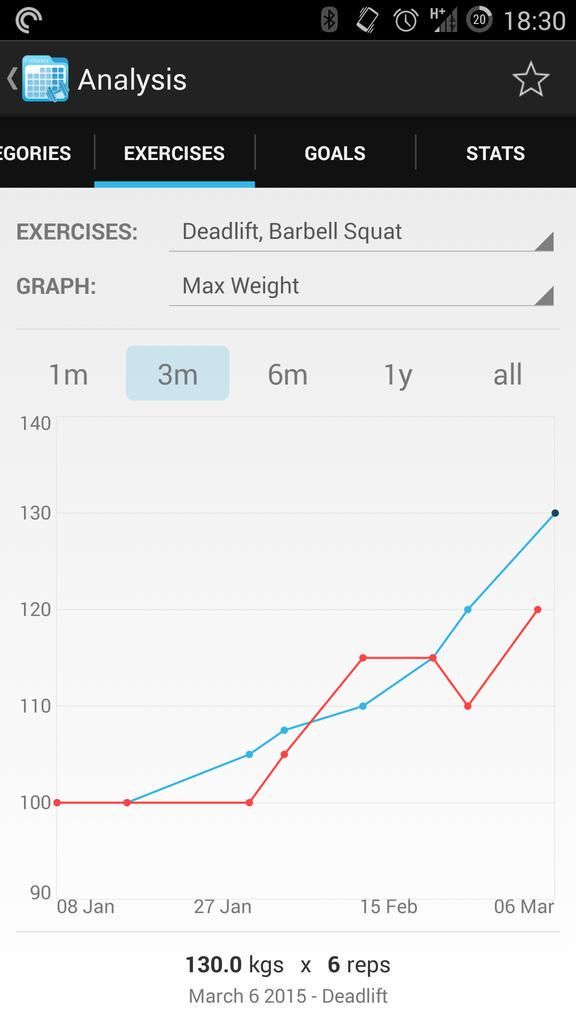Select the Exercises tab

tap(174, 153)
